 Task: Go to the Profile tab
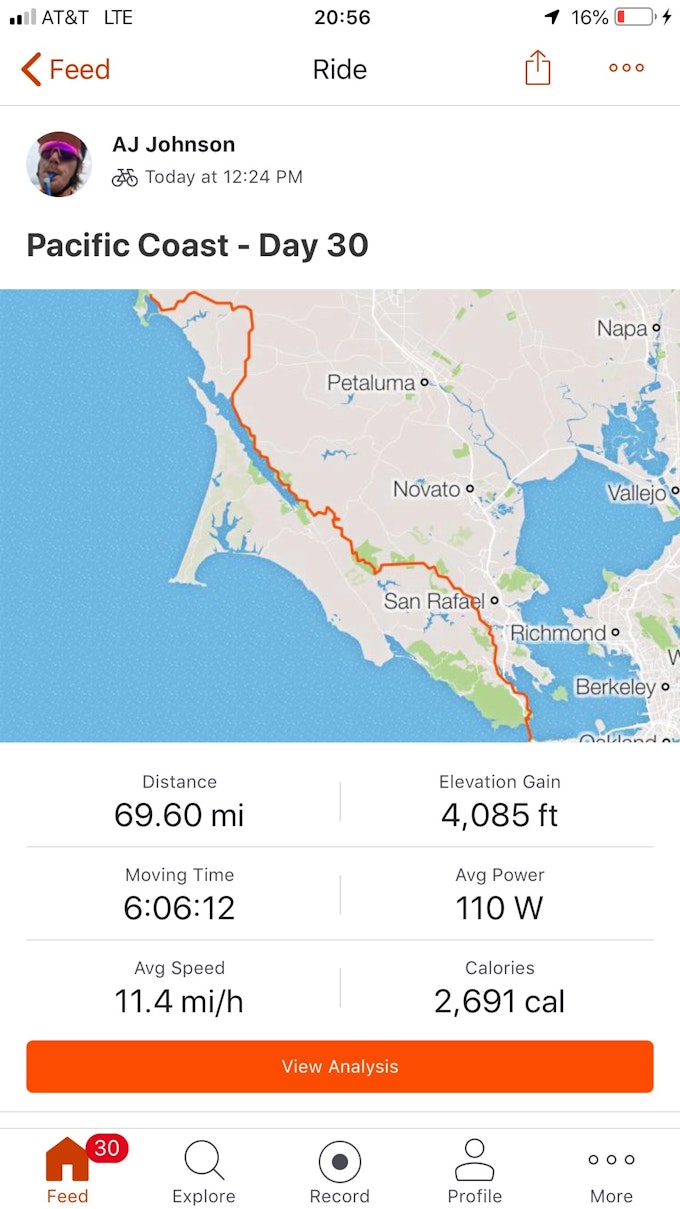[x=475, y=1170]
